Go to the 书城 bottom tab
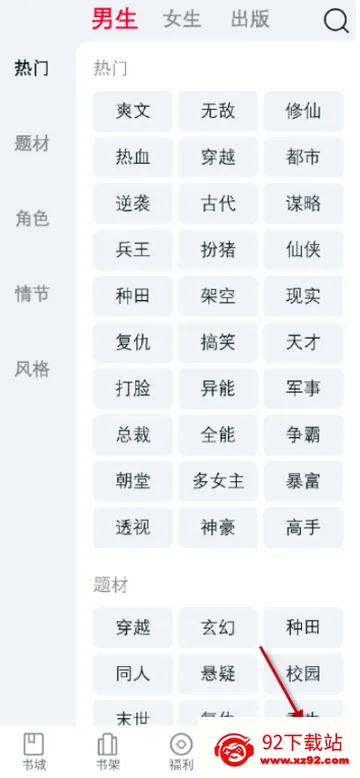The height and width of the screenshot is (778, 360). click(x=34, y=751)
